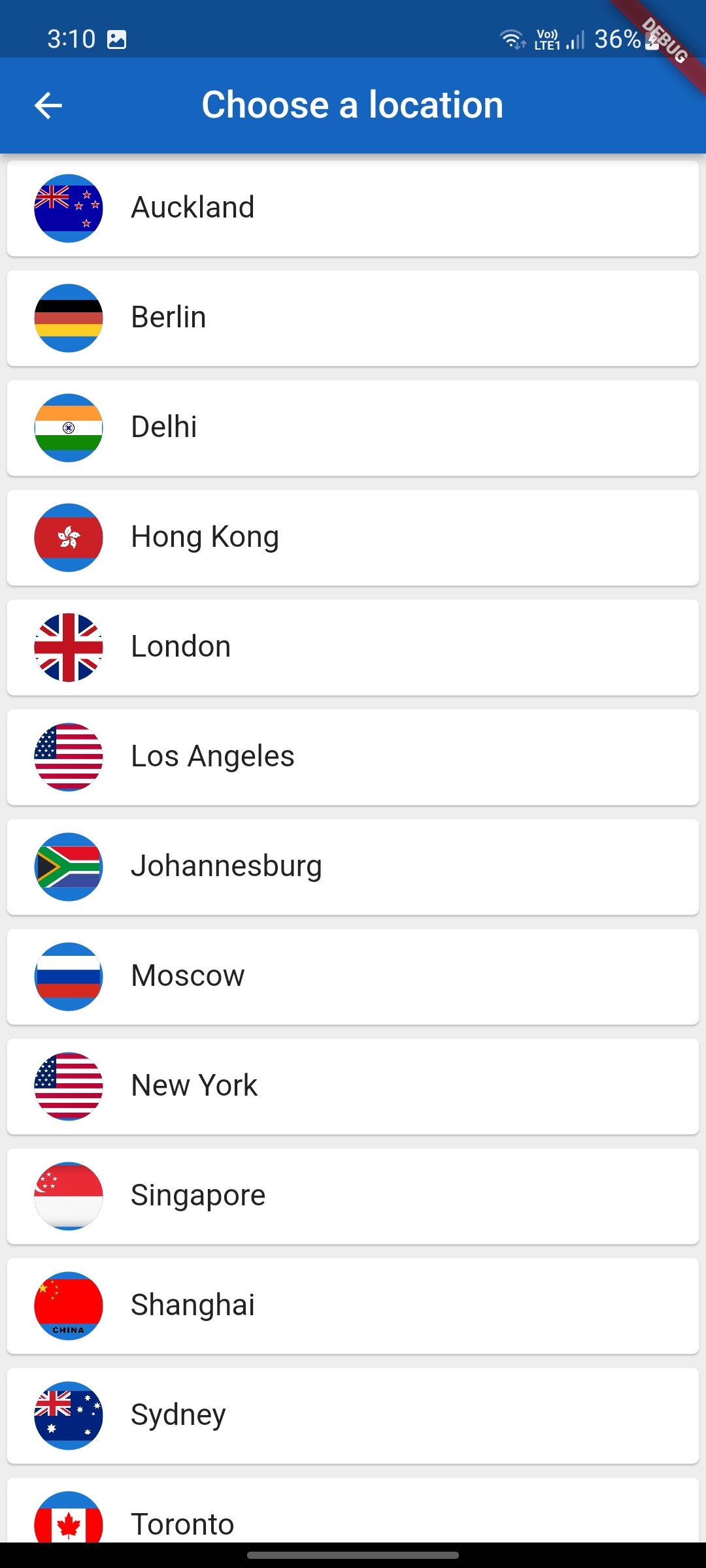Screen dimensions: 706x1568
Task: Click the USA flag icon beside Los Angeles
Action: pyautogui.click(x=68, y=757)
